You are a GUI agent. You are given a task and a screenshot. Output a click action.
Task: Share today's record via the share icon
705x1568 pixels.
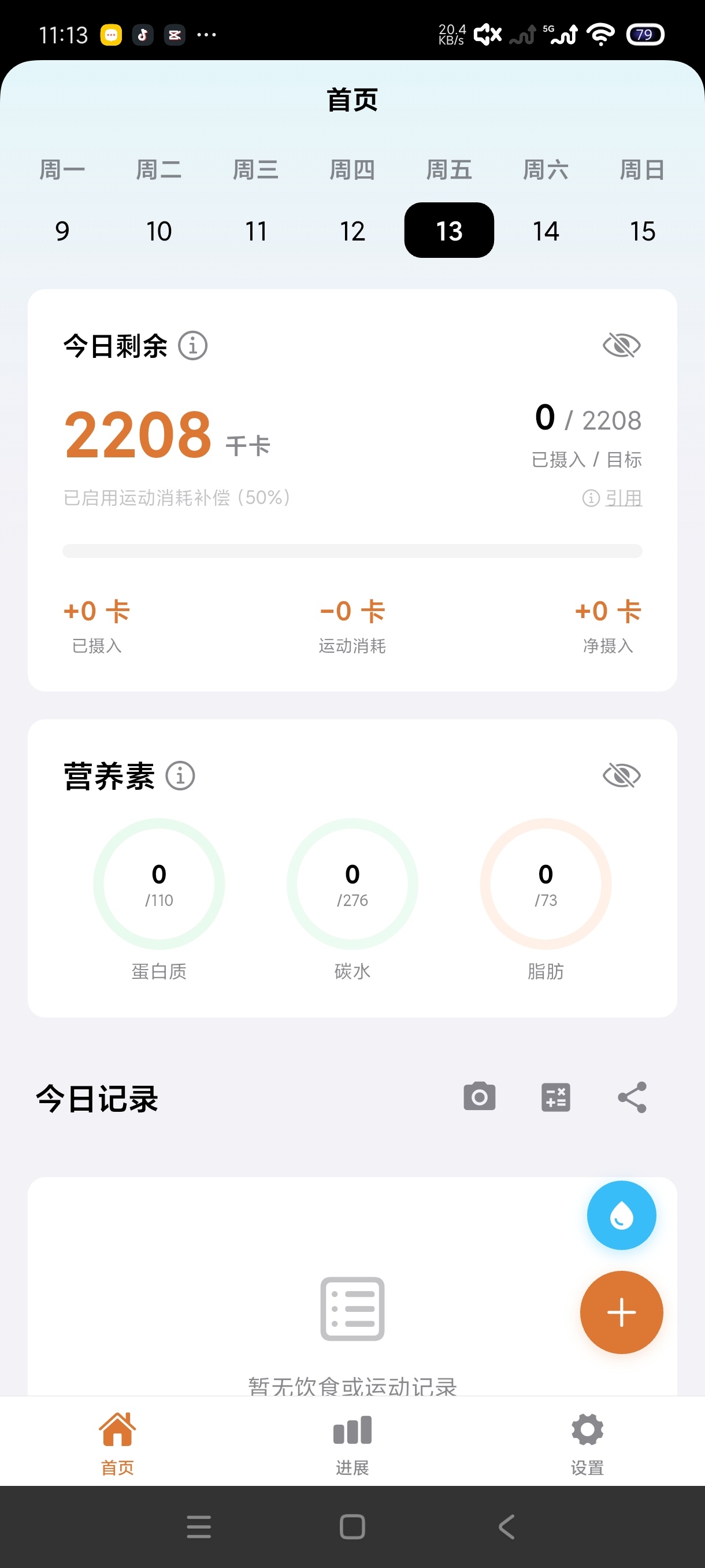pyautogui.click(x=632, y=1096)
